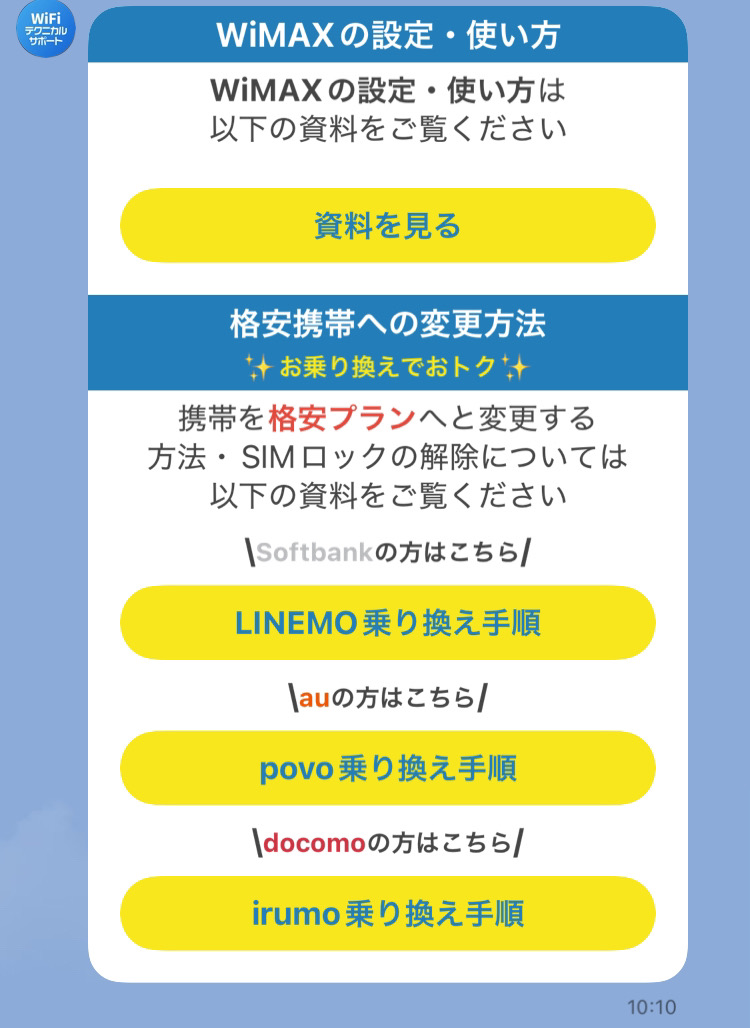Open WiFi テクニカルサポート profile avatar
This screenshot has height=1028, width=750.
tap(46, 30)
